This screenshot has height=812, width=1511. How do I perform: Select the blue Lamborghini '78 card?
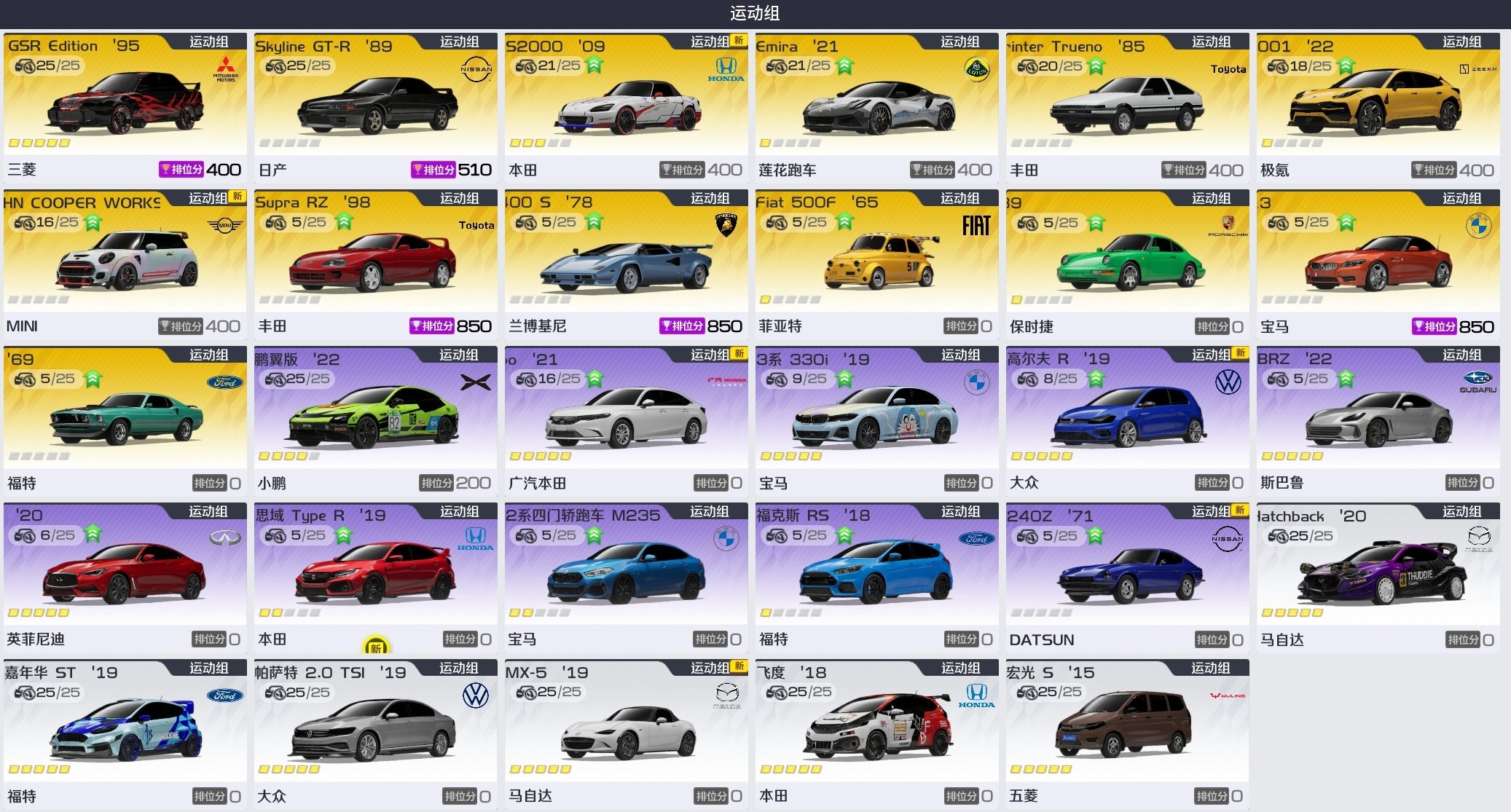click(x=626, y=262)
